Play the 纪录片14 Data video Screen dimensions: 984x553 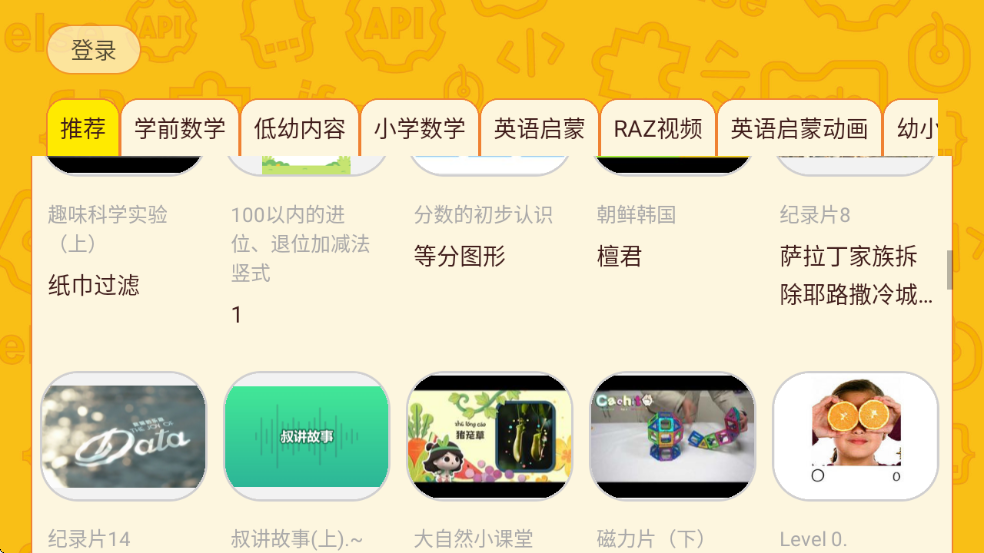[123, 437]
